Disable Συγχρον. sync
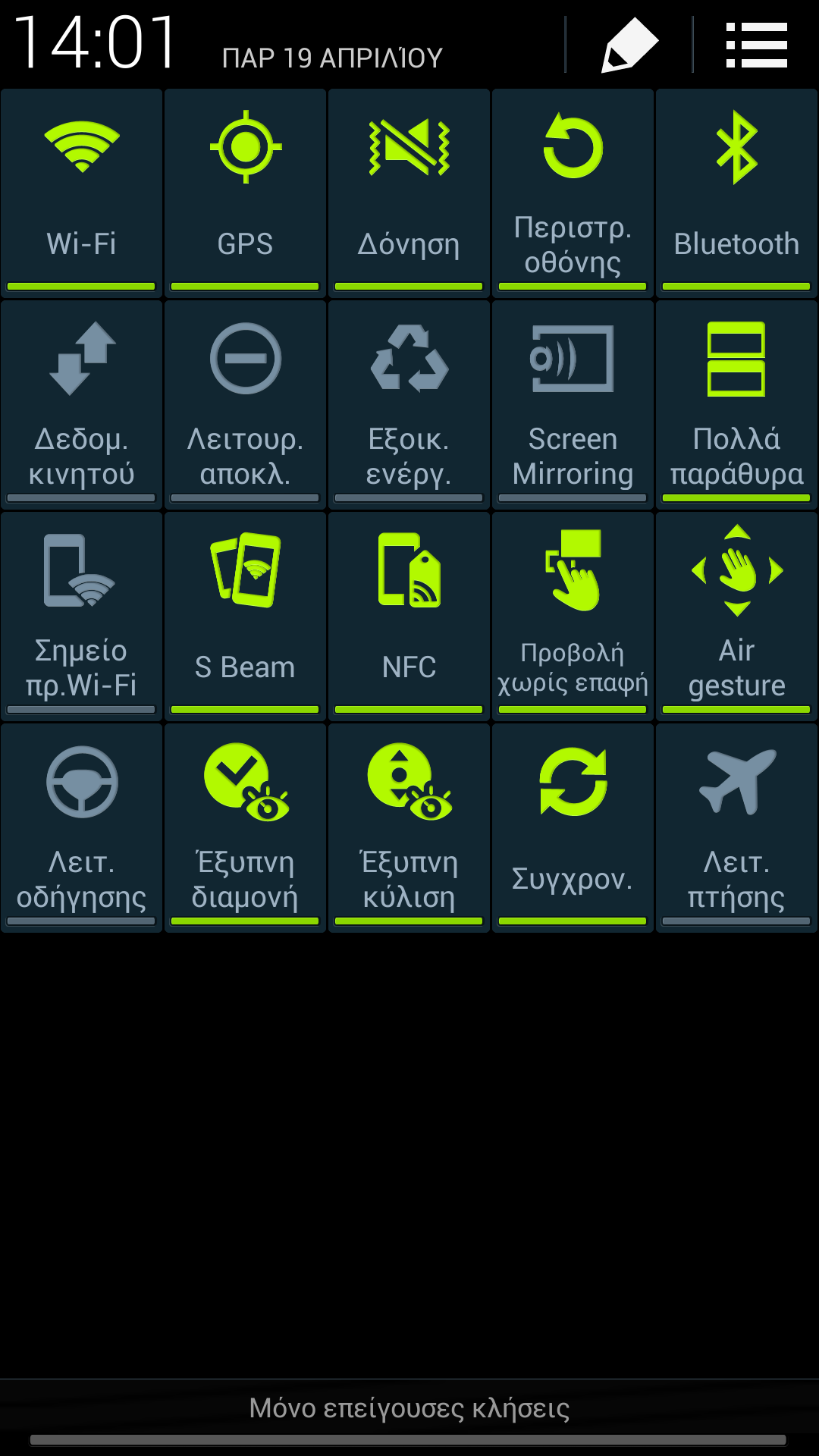This screenshot has width=819, height=1456. click(x=573, y=827)
